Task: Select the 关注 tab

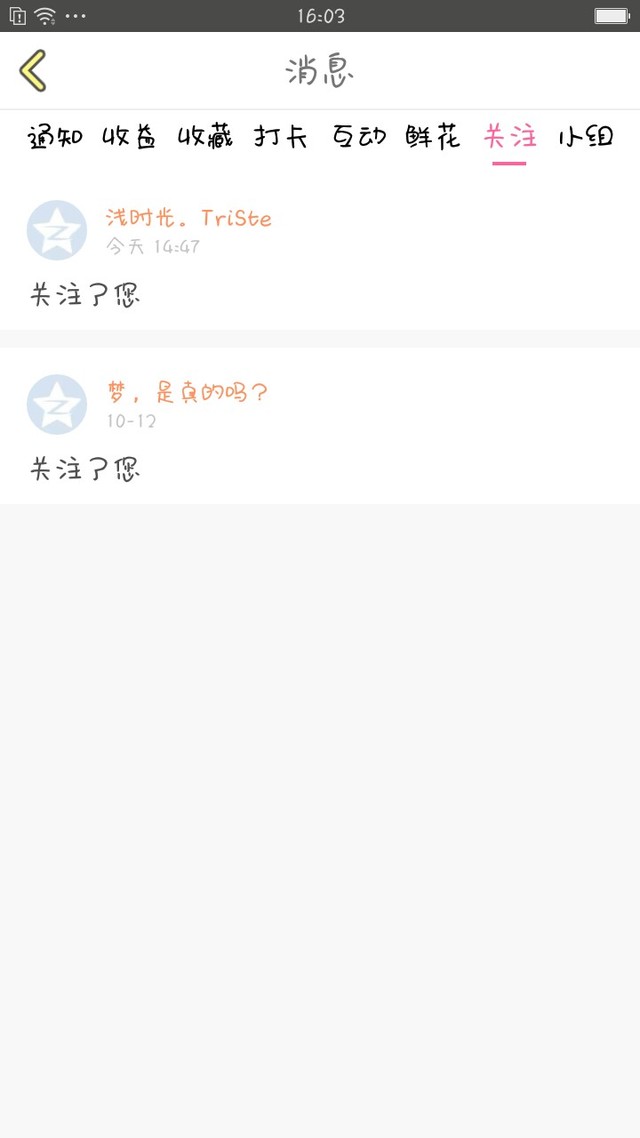Action: 510,136
